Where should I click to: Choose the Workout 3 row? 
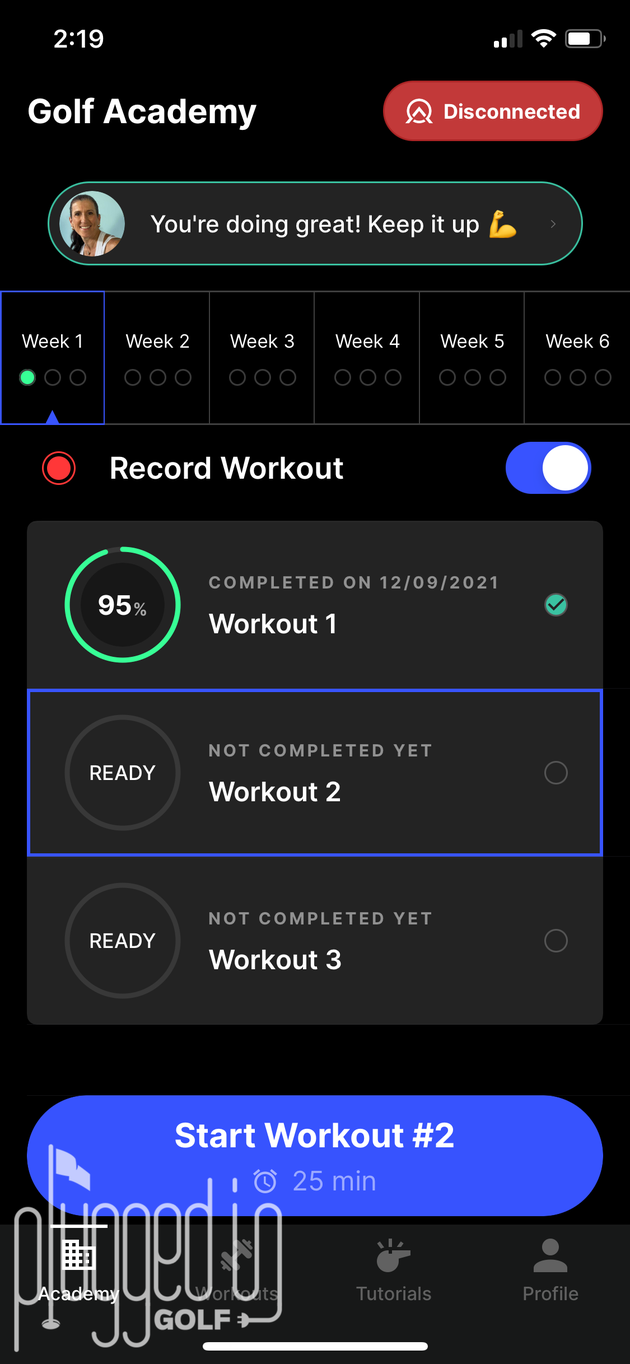315,940
